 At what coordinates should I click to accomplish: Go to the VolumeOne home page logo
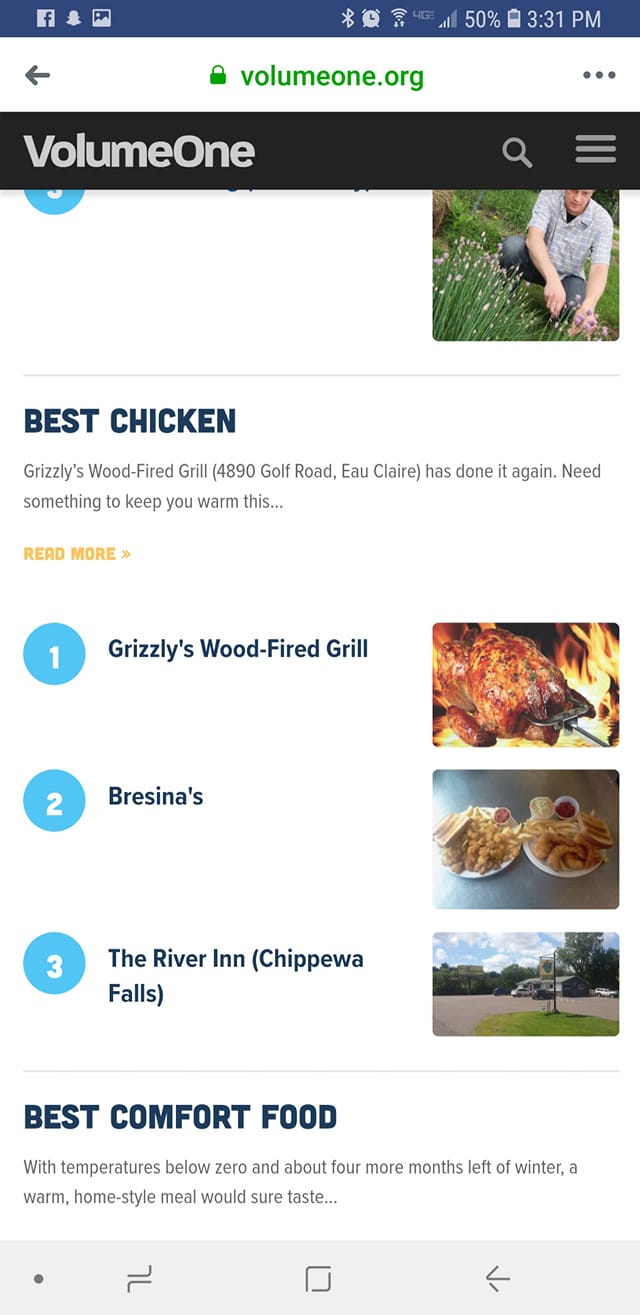[x=139, y=151]
